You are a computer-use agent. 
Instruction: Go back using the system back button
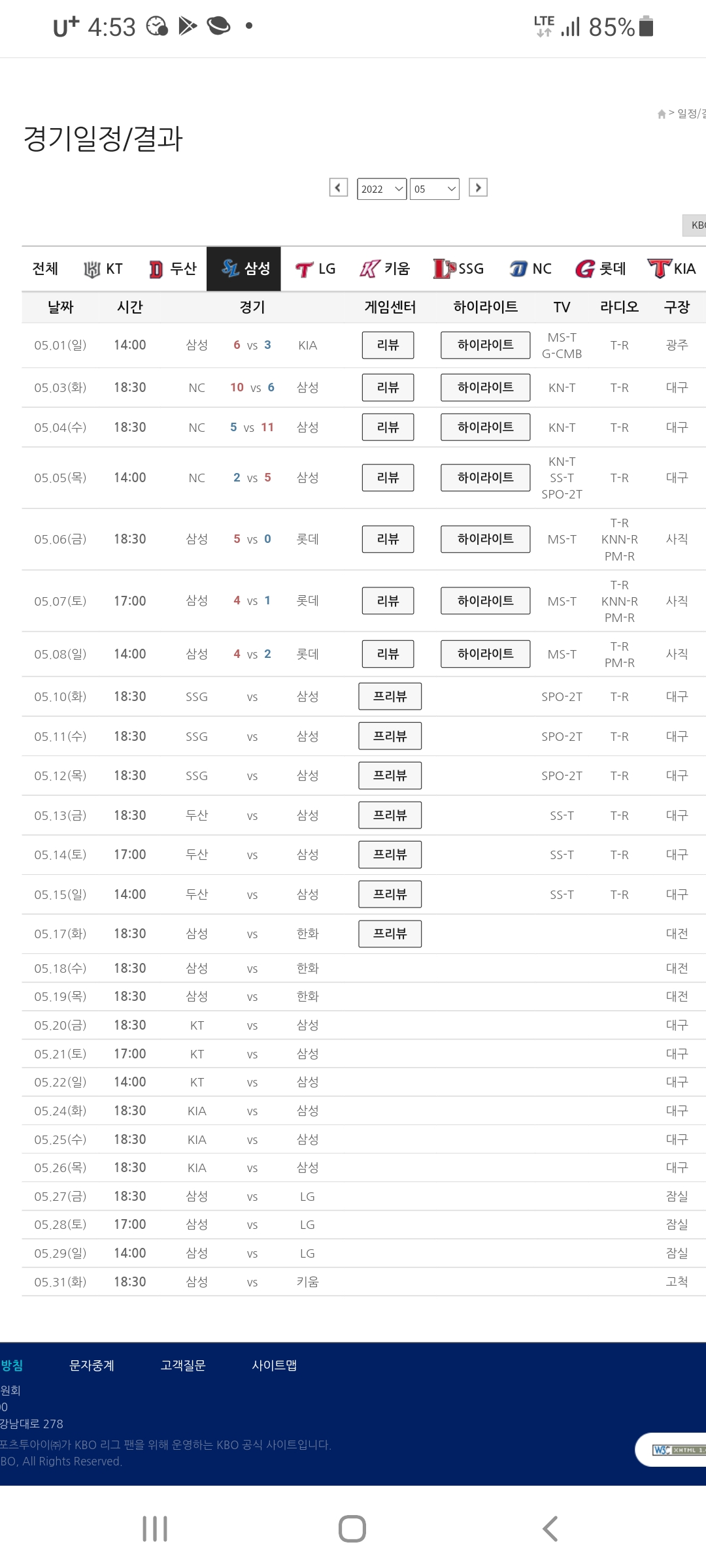click(550, 1529)
